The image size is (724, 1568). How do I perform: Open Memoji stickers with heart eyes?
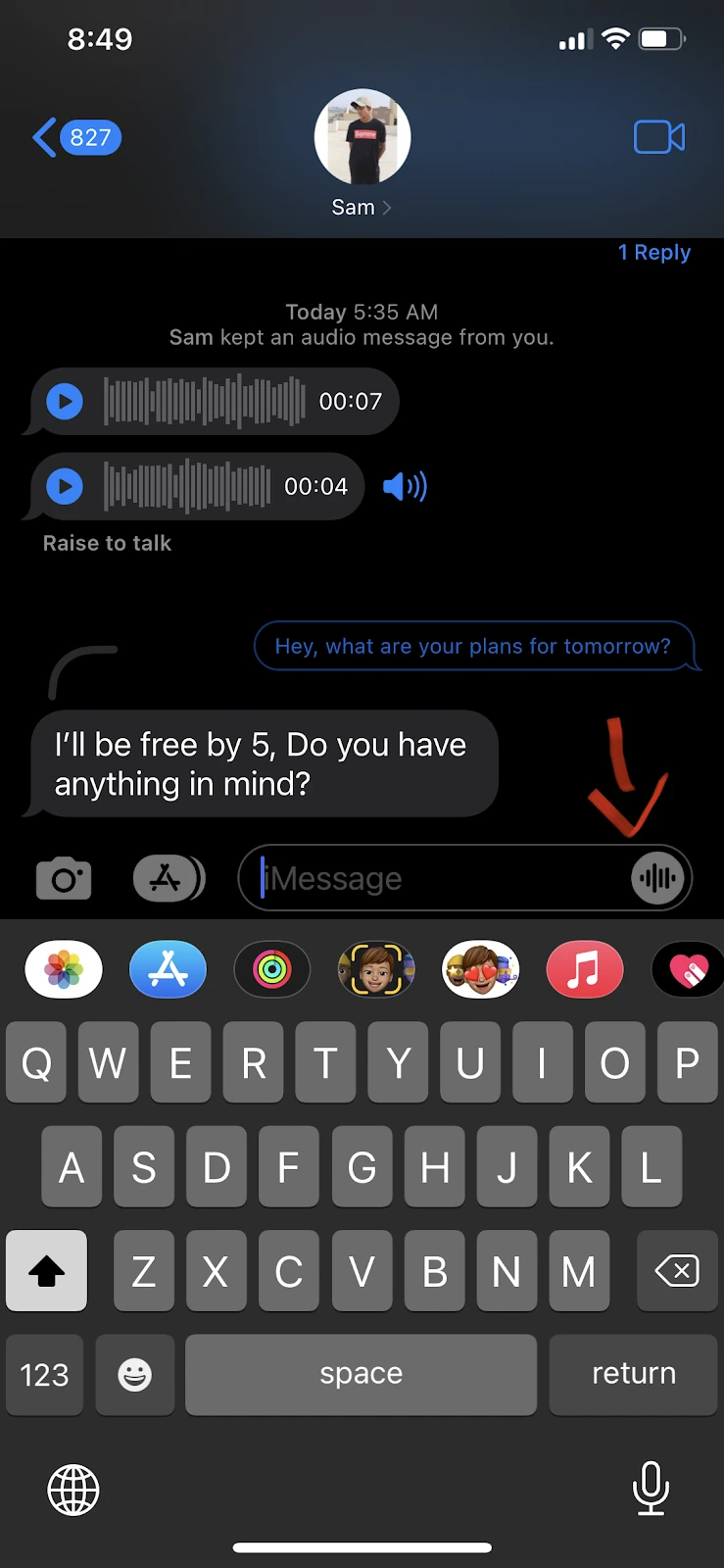[x=480, y=969]
